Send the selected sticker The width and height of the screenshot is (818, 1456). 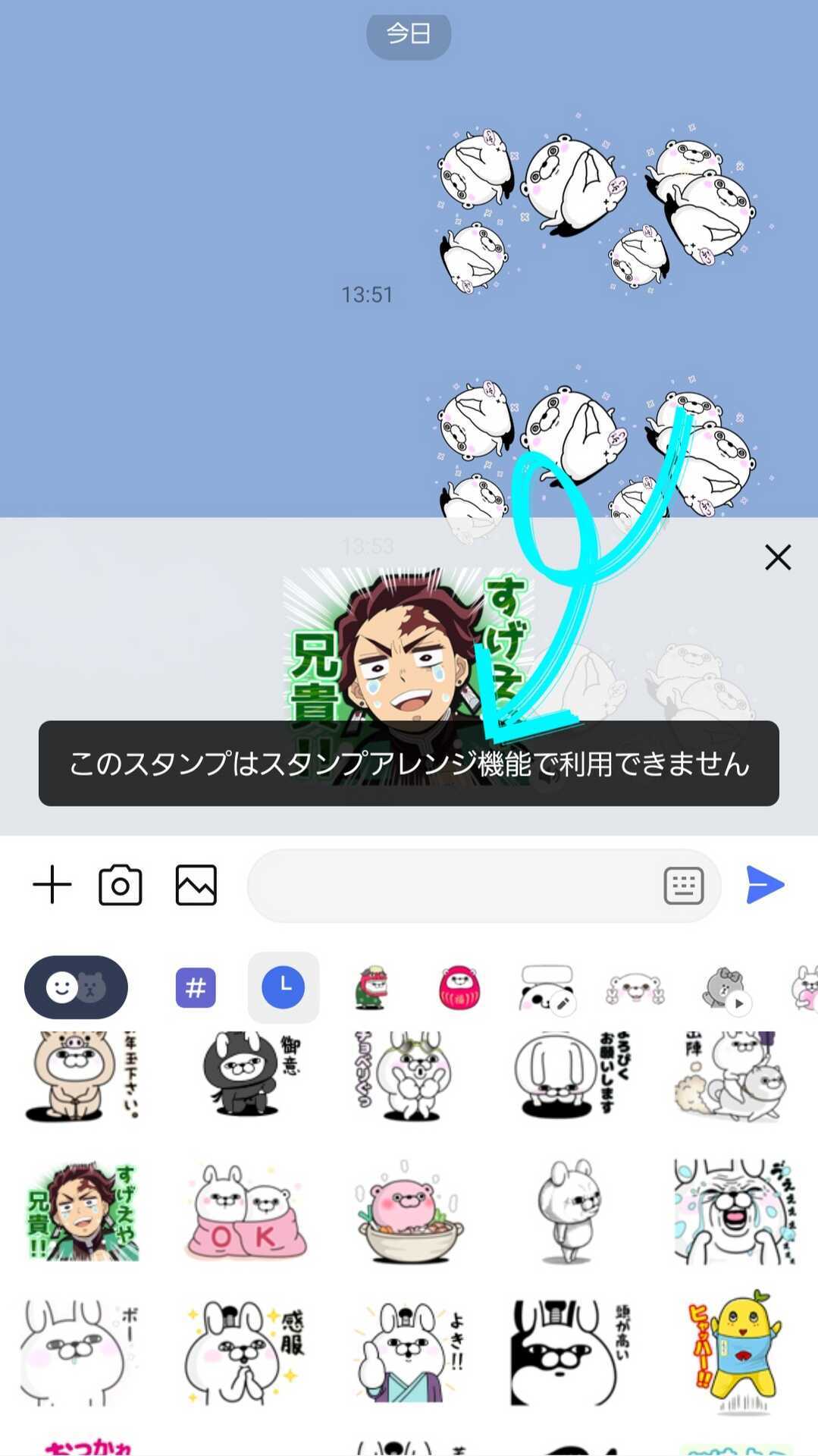[x=765, y=885]
